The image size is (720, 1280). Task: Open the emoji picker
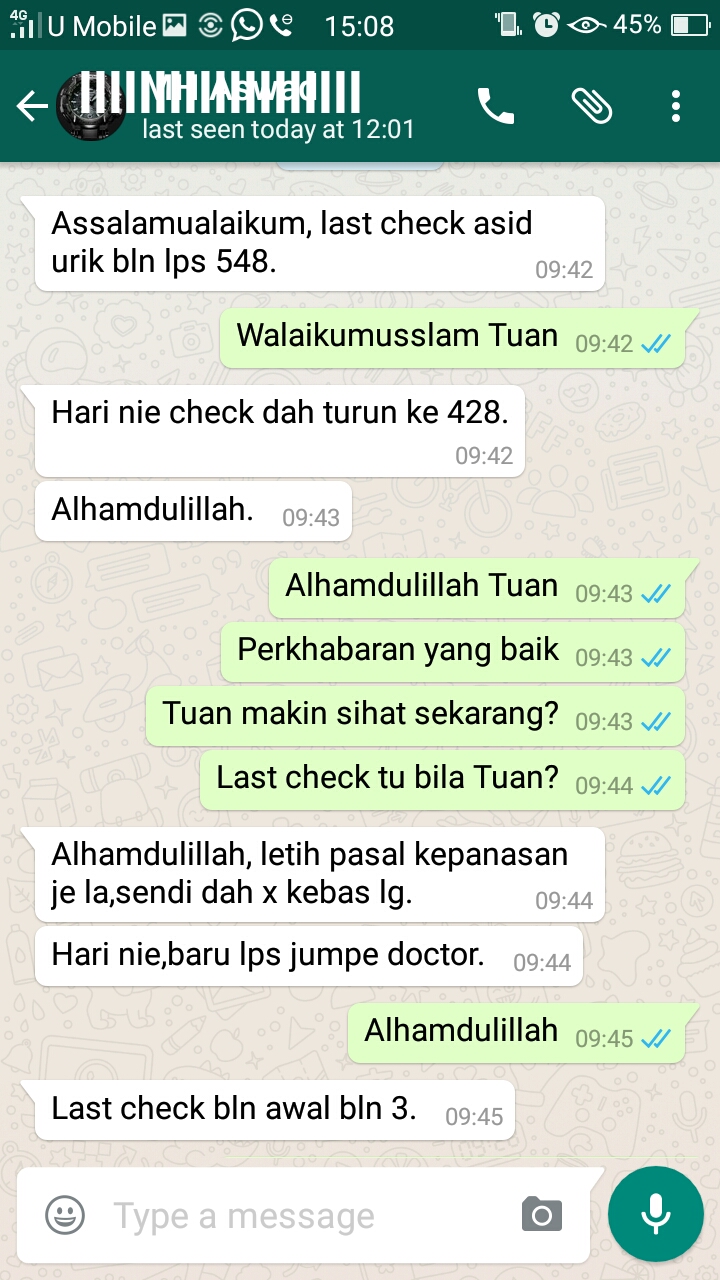tap(65, 1216)
